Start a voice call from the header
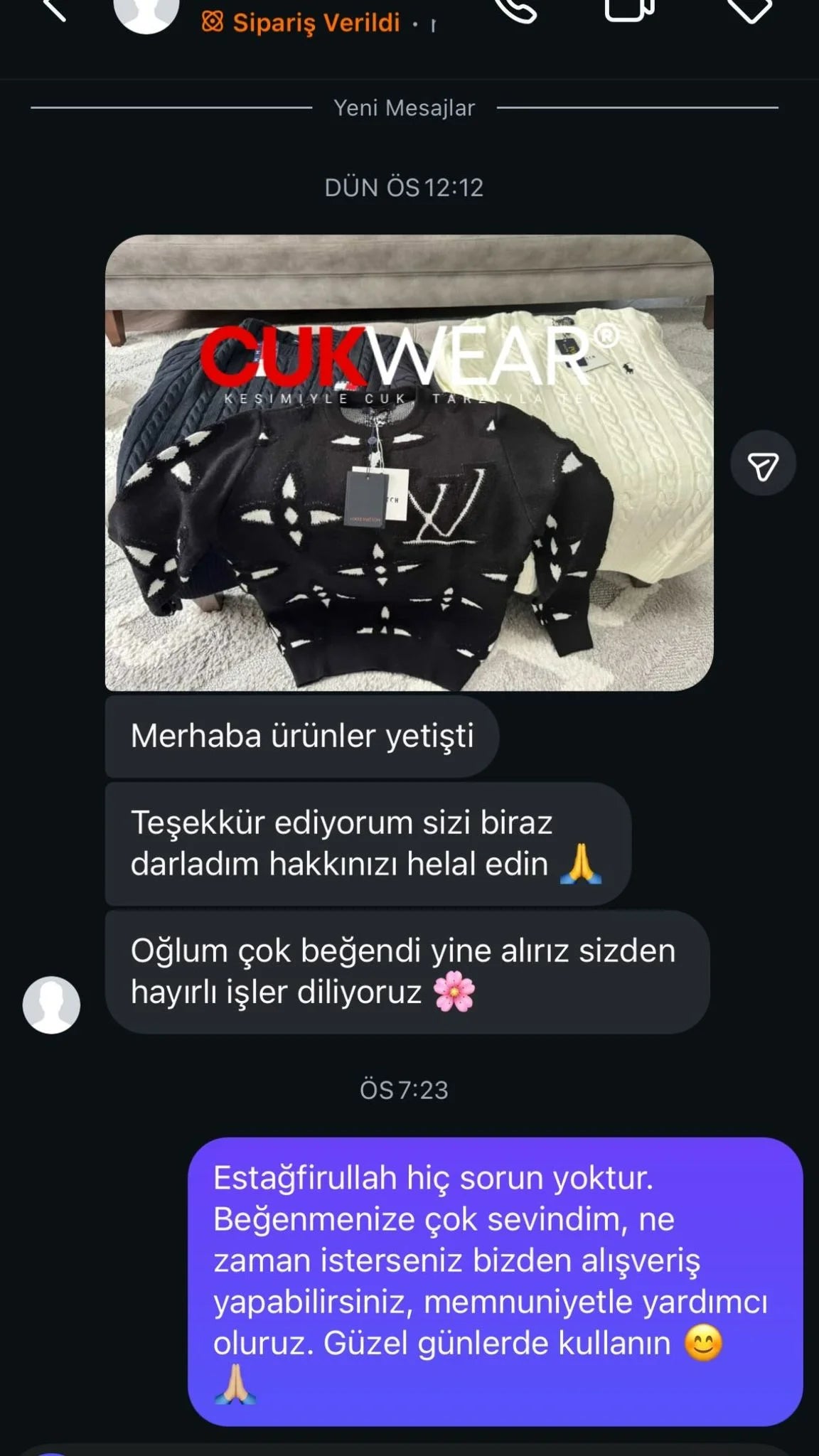The image size is (819, 1456). point(514,10)
